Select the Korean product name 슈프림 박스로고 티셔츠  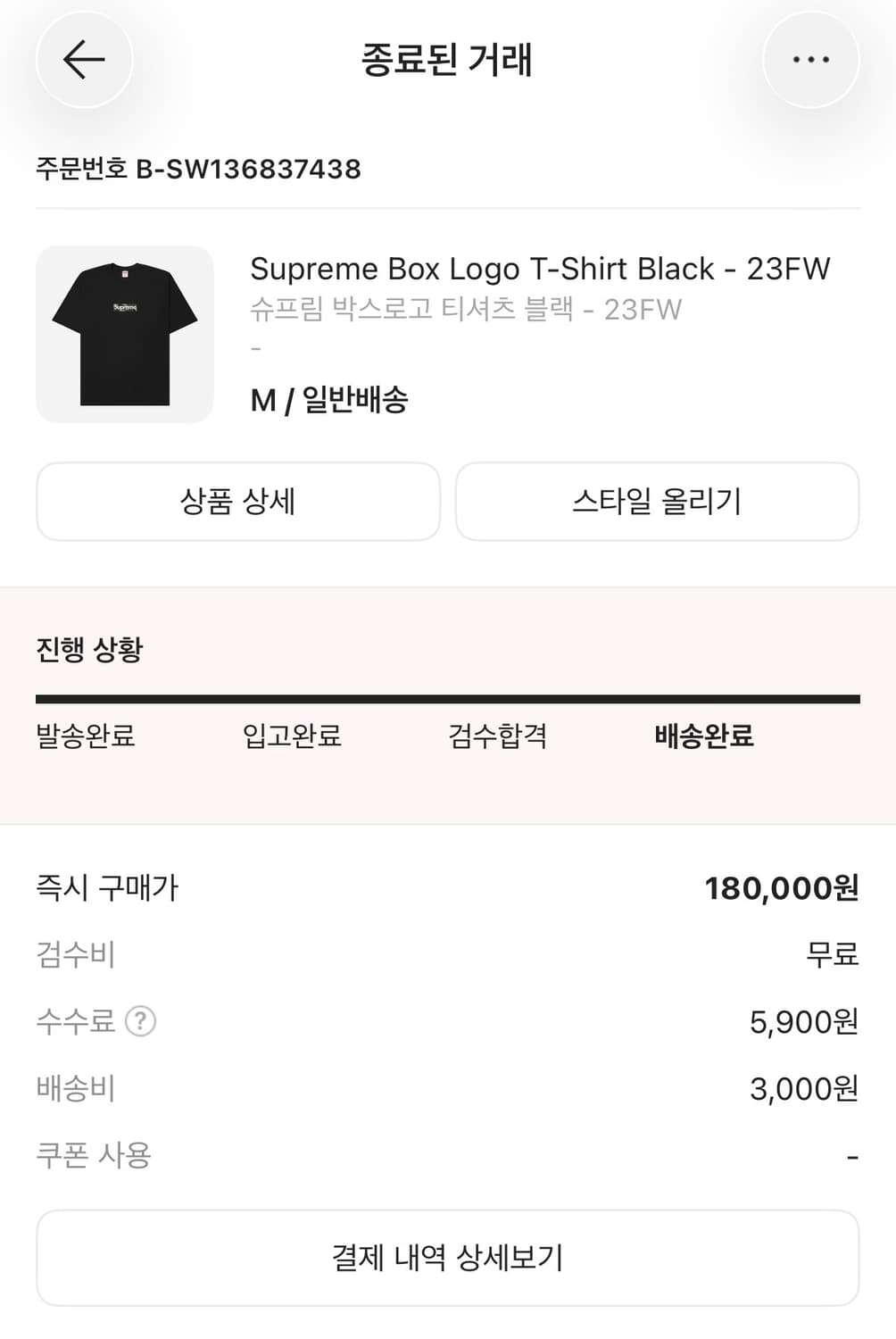[x=464, y=310]
